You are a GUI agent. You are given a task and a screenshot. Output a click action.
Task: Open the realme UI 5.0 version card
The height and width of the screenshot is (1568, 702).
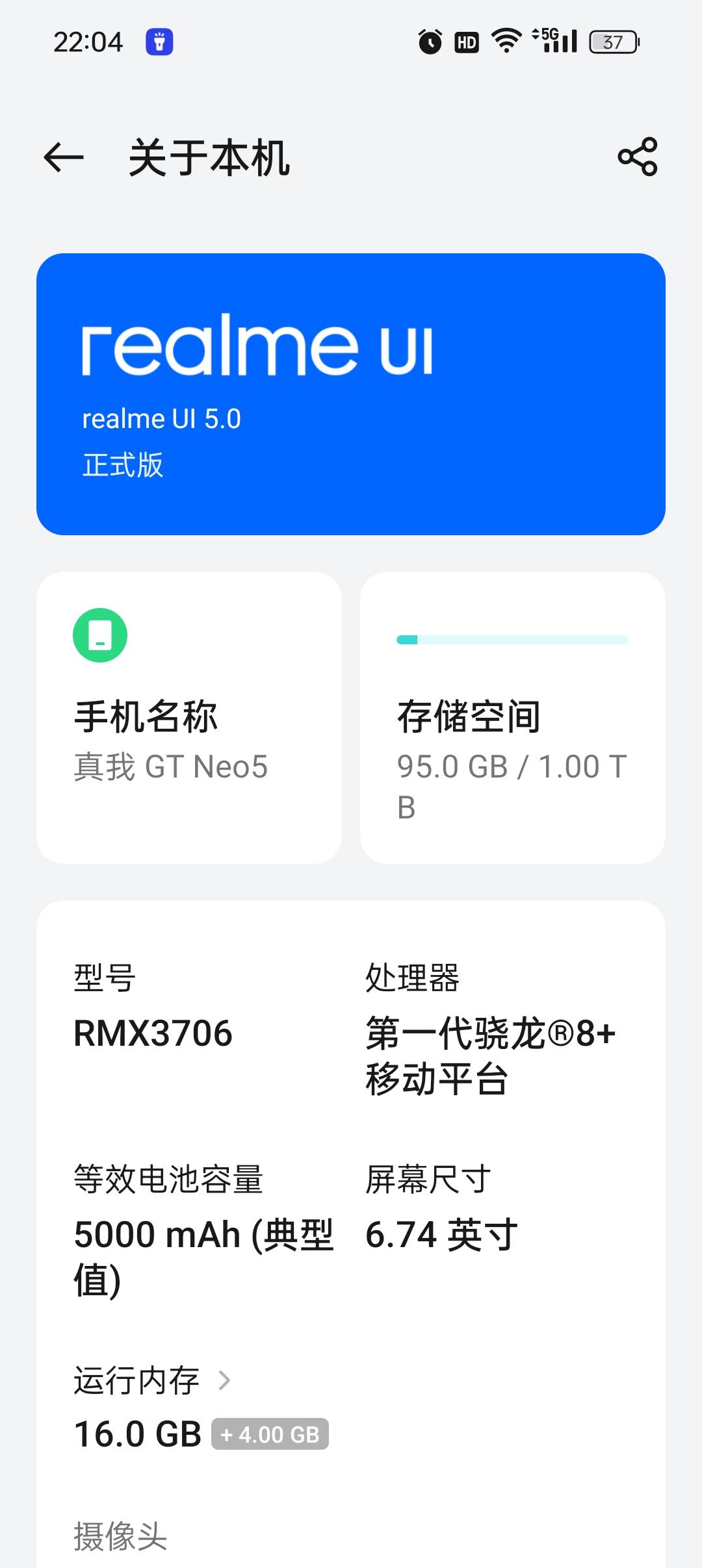click(x=351, y=394)
